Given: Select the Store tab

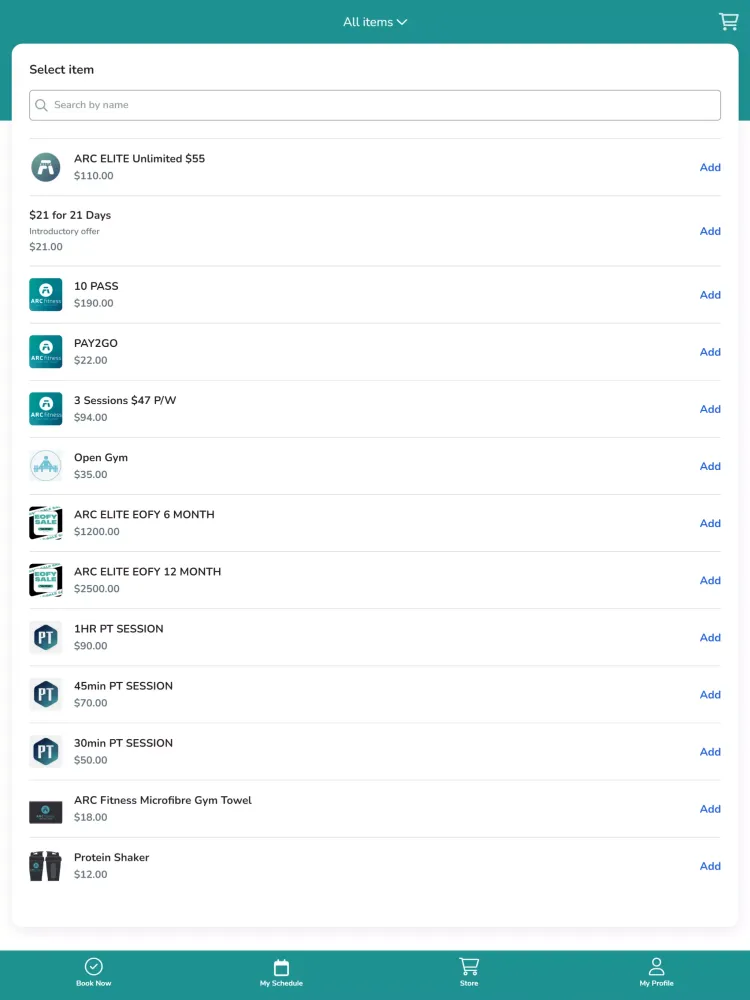Looking at the screenshot, I should pos(469,972).
